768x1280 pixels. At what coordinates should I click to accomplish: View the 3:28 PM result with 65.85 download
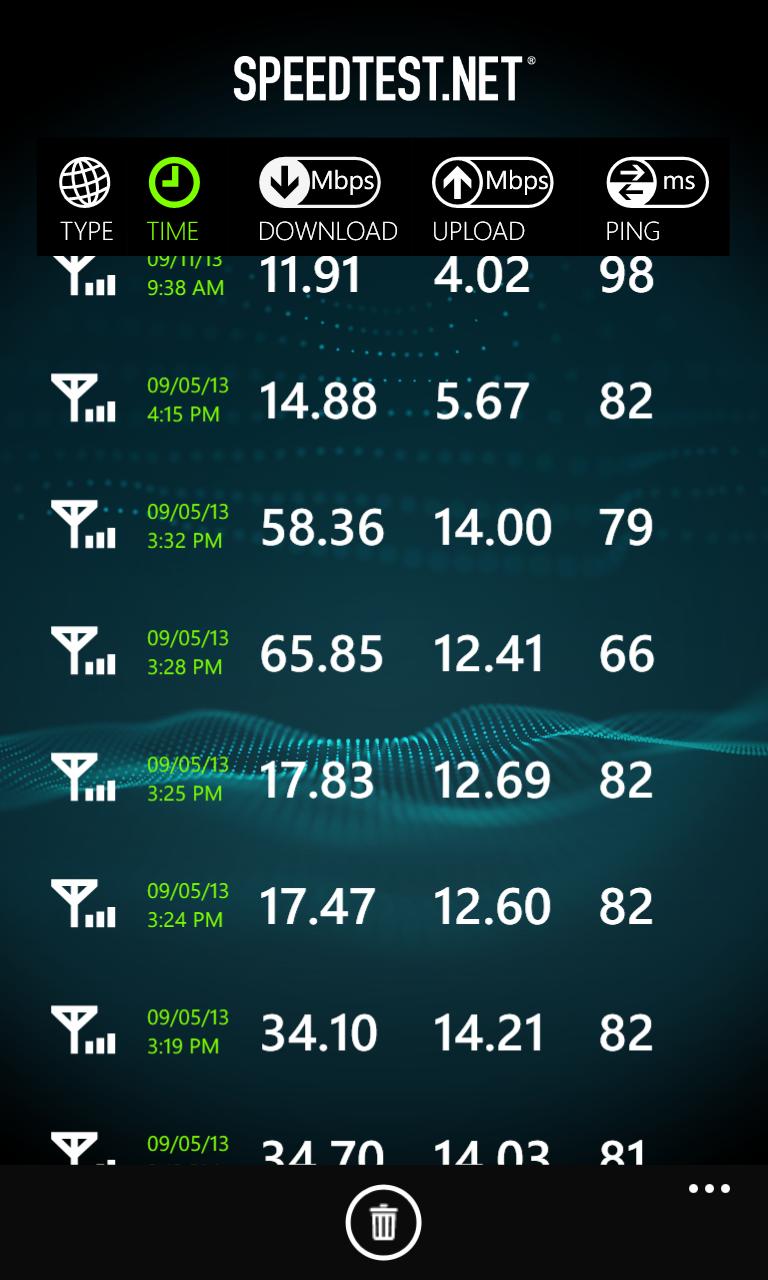click(384, 653)
